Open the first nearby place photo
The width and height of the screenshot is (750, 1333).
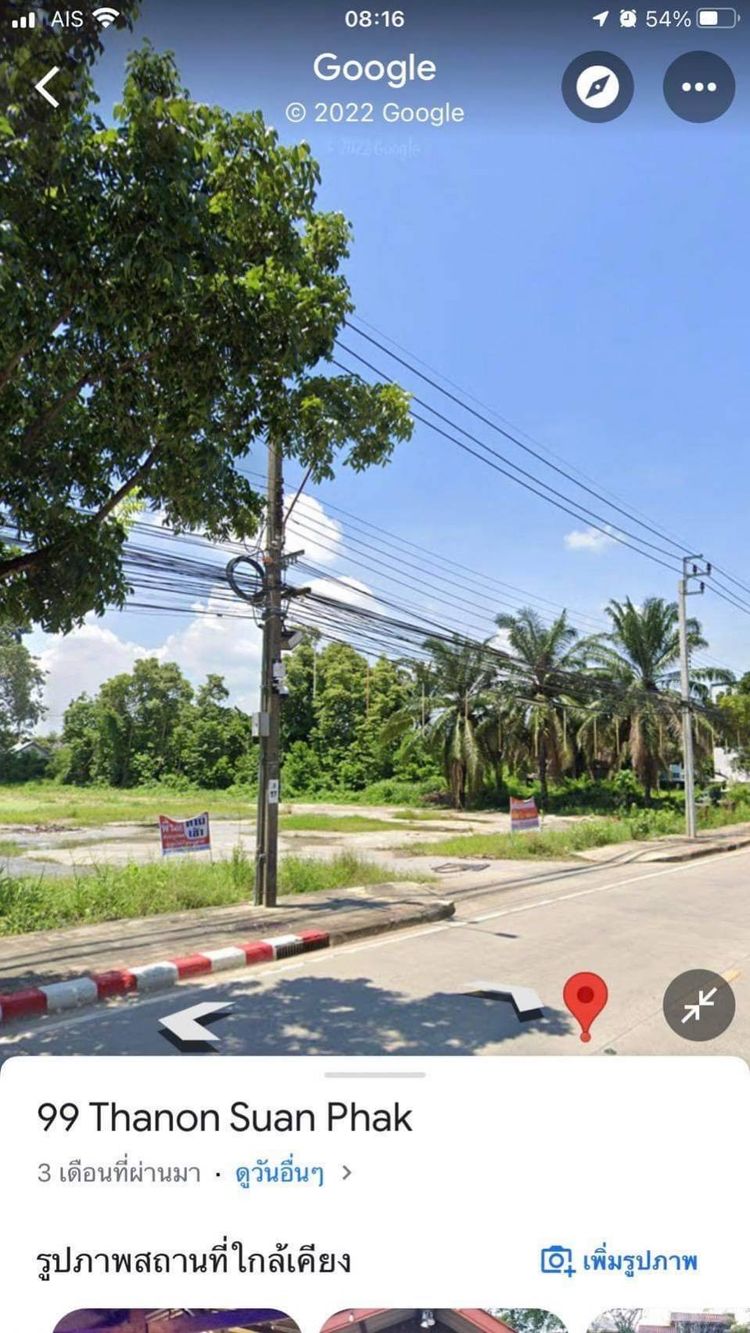pos(176,1320)
